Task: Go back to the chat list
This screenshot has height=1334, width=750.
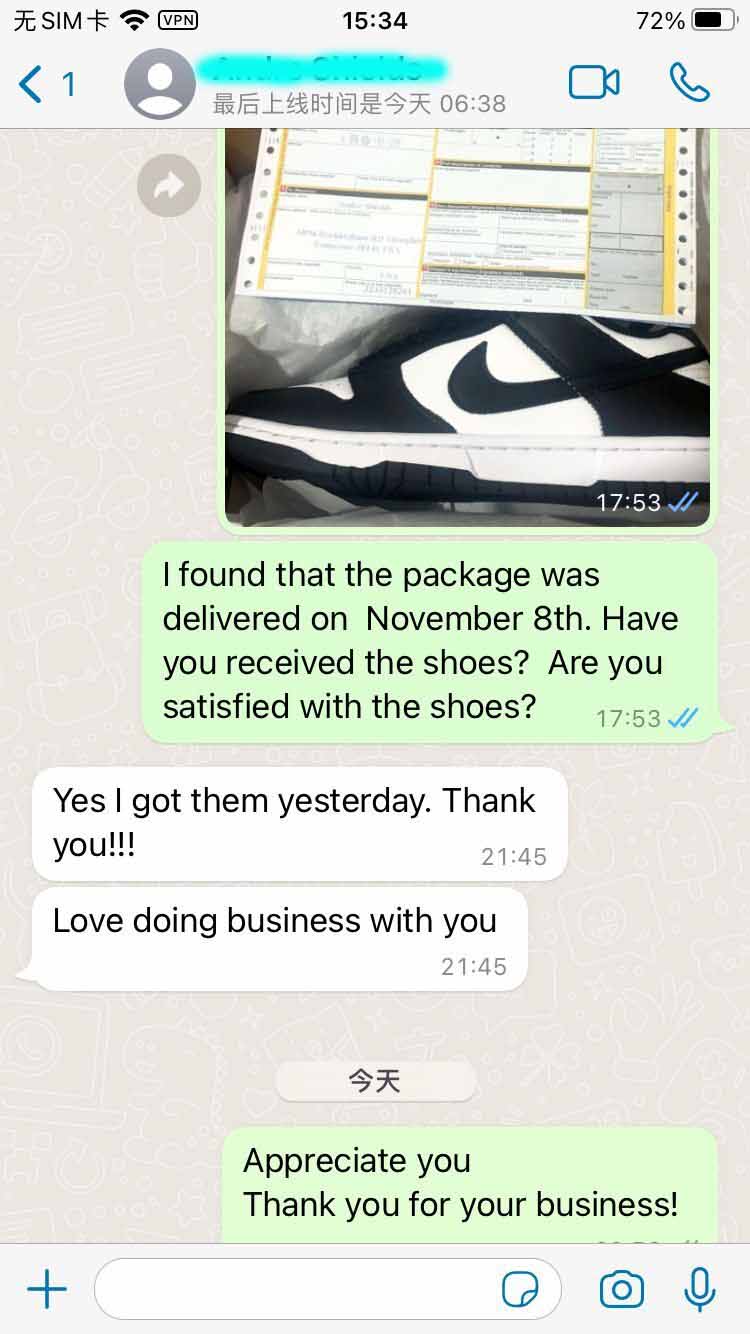Action: pos(44,84)
